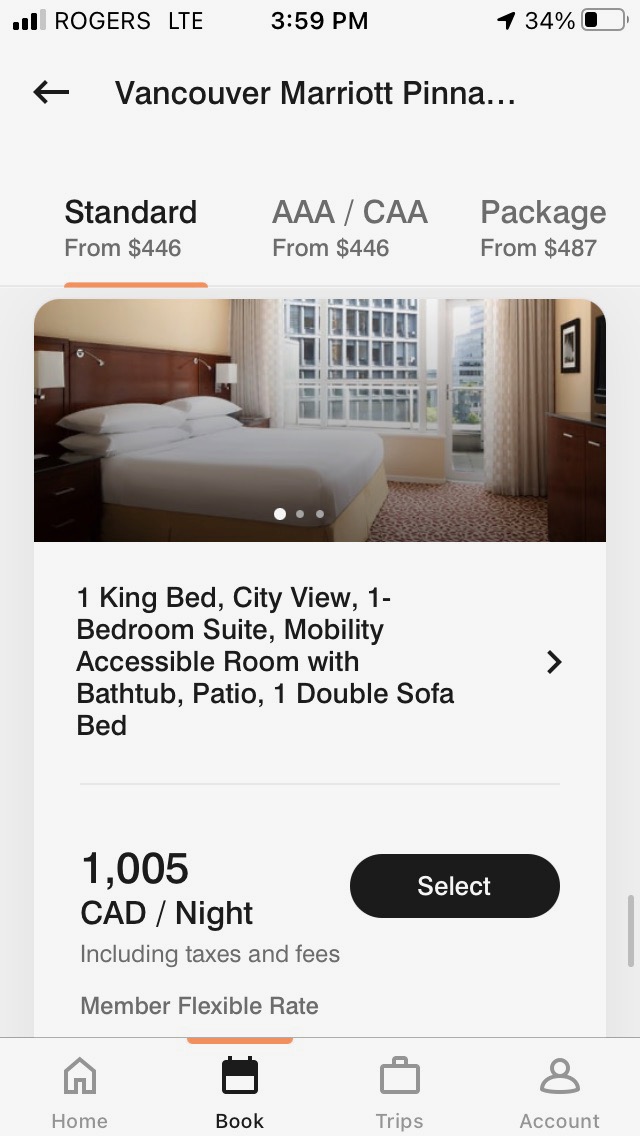The image size is (640, 1136).
Task: Select the 1,005 CAD room rate
Action: pyautogui.click(x=454, y=886)
